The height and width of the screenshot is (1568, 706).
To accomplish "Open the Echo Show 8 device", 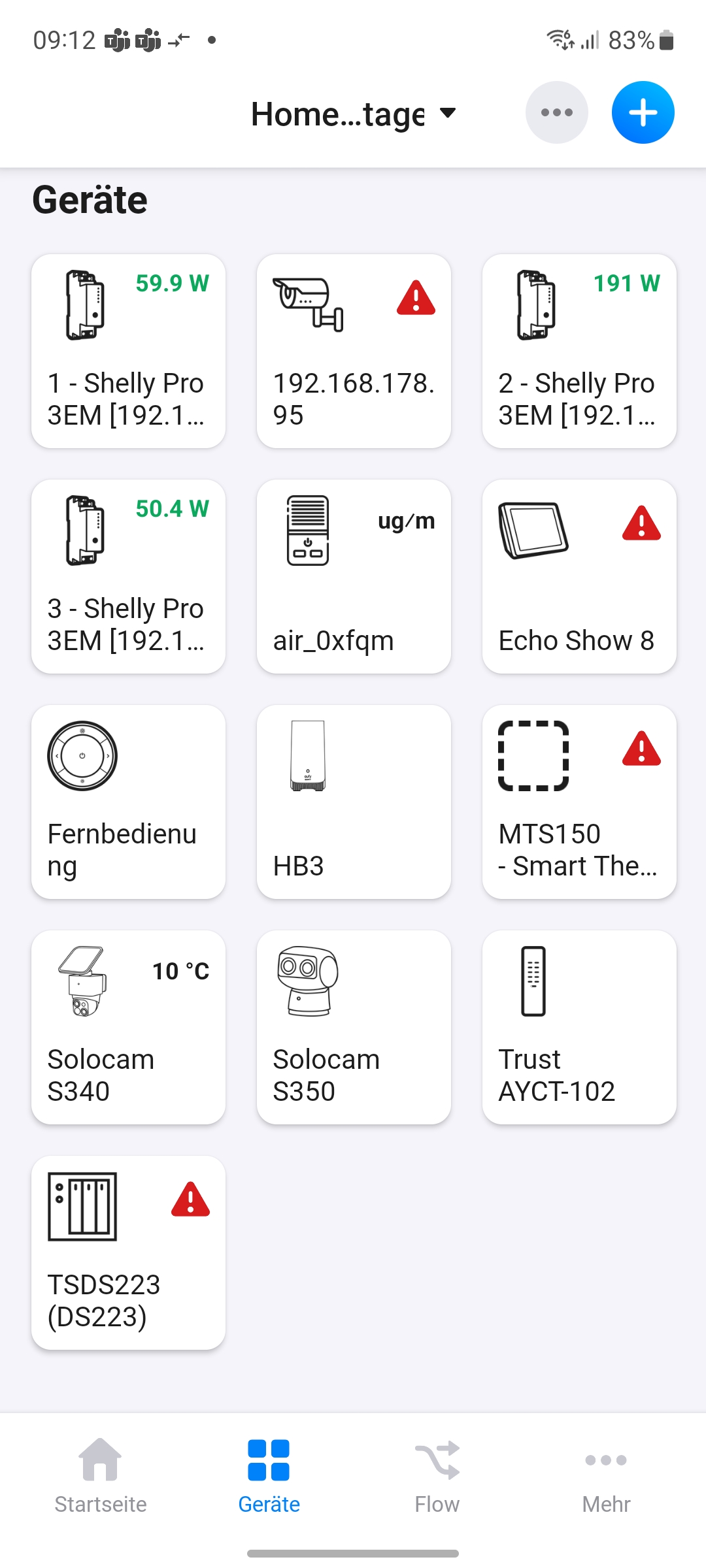I will pos(579,576).
